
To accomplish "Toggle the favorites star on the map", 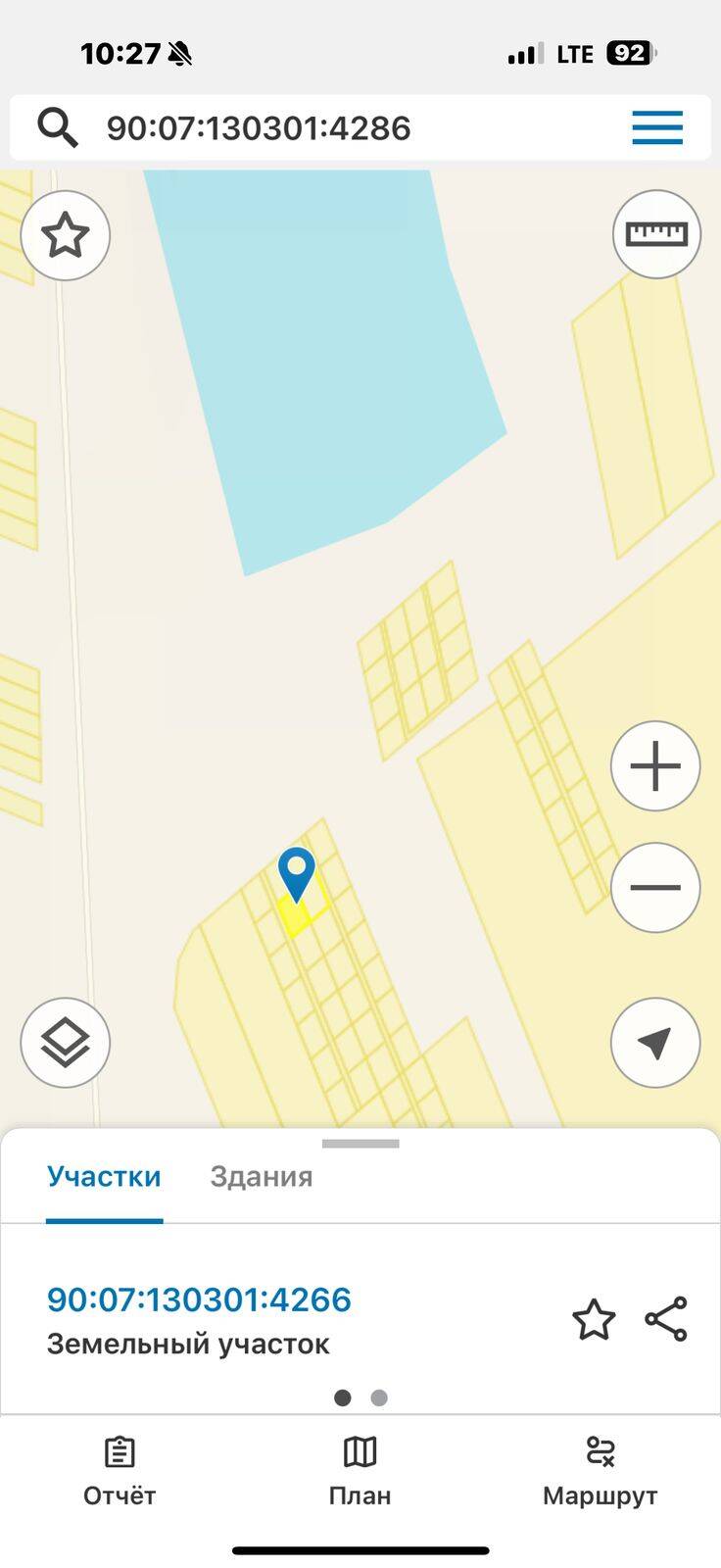I will [x=65, y=234].
